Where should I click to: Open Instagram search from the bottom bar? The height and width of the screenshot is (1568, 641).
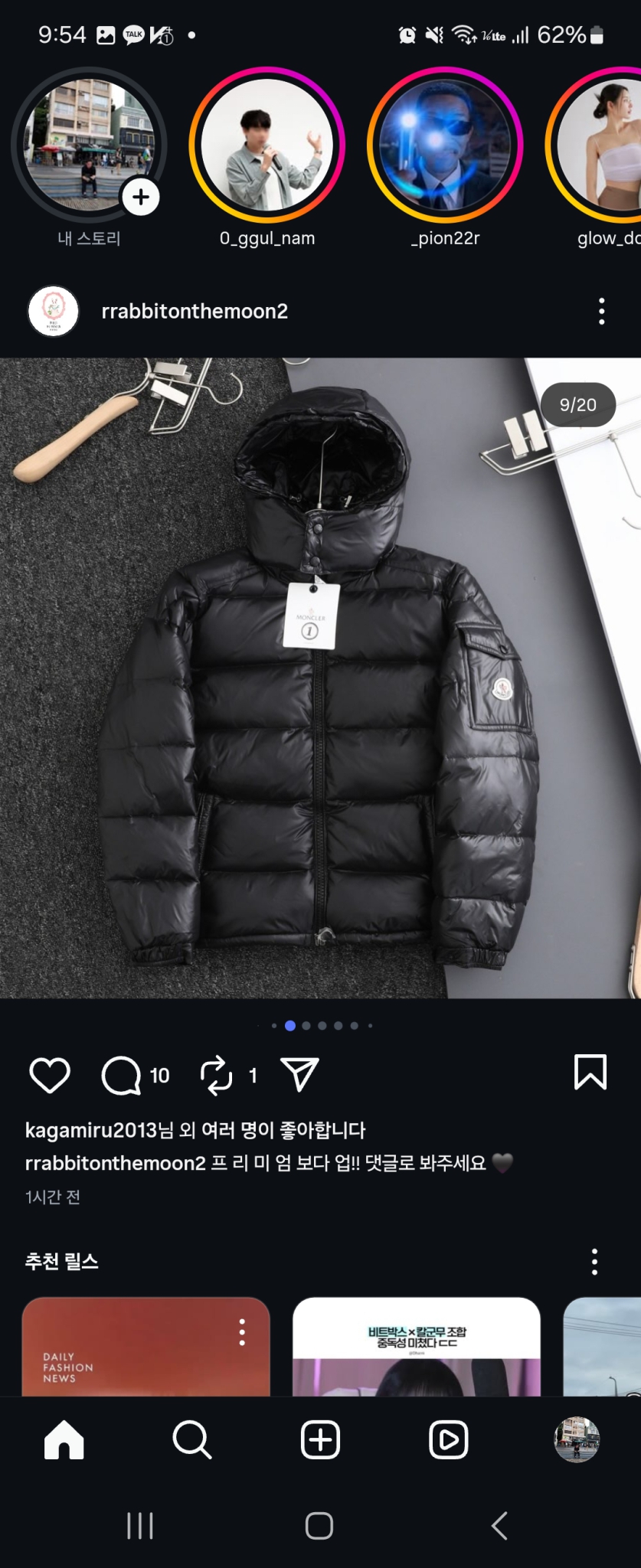191,1440
